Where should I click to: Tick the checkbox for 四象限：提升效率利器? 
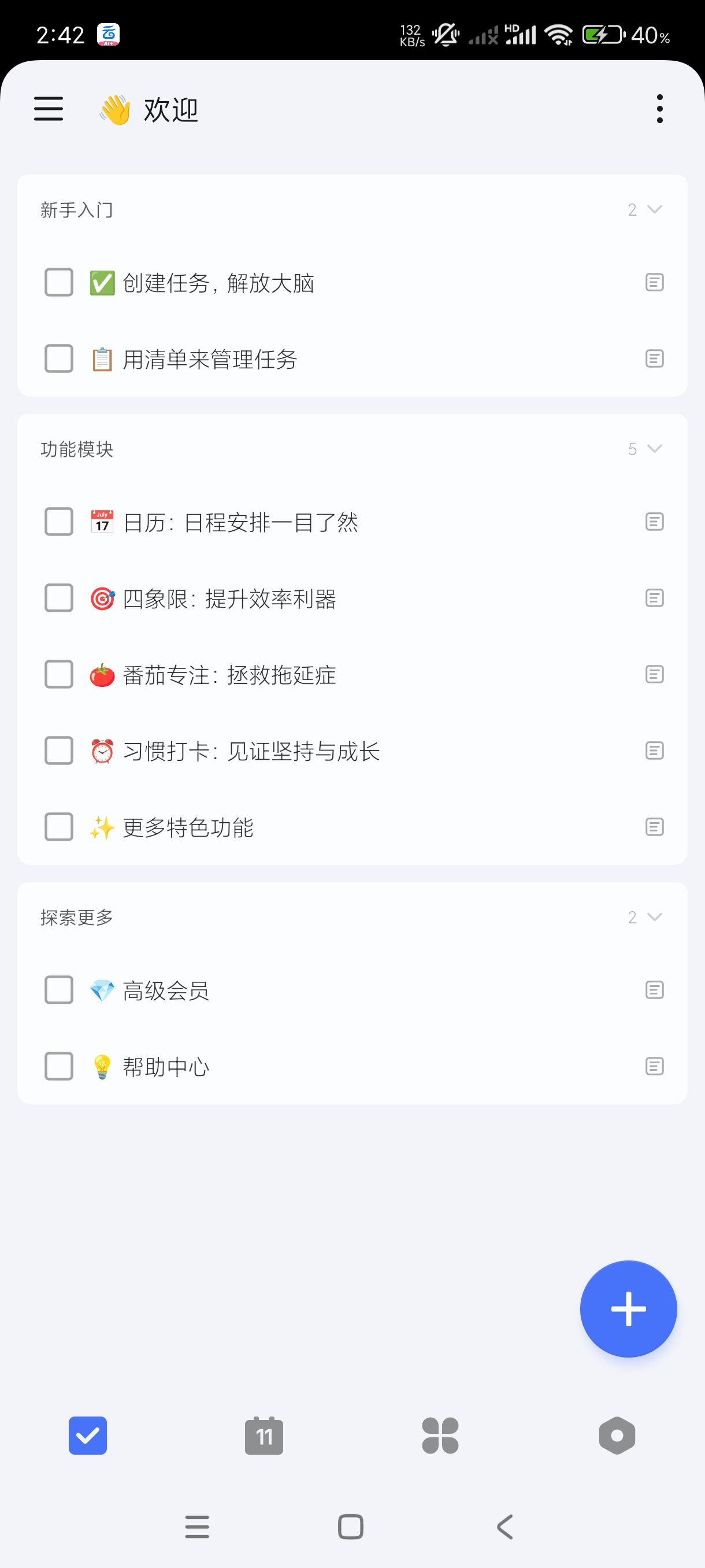tap(59, 598)
